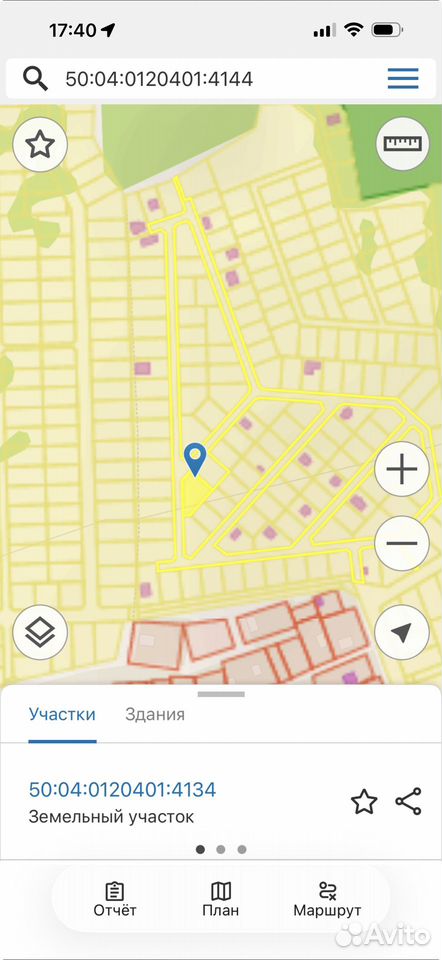Viewport: 442px width, 960px height.
Task: Open parcel 50:04:0120401:4134 details
Action: 122,790
